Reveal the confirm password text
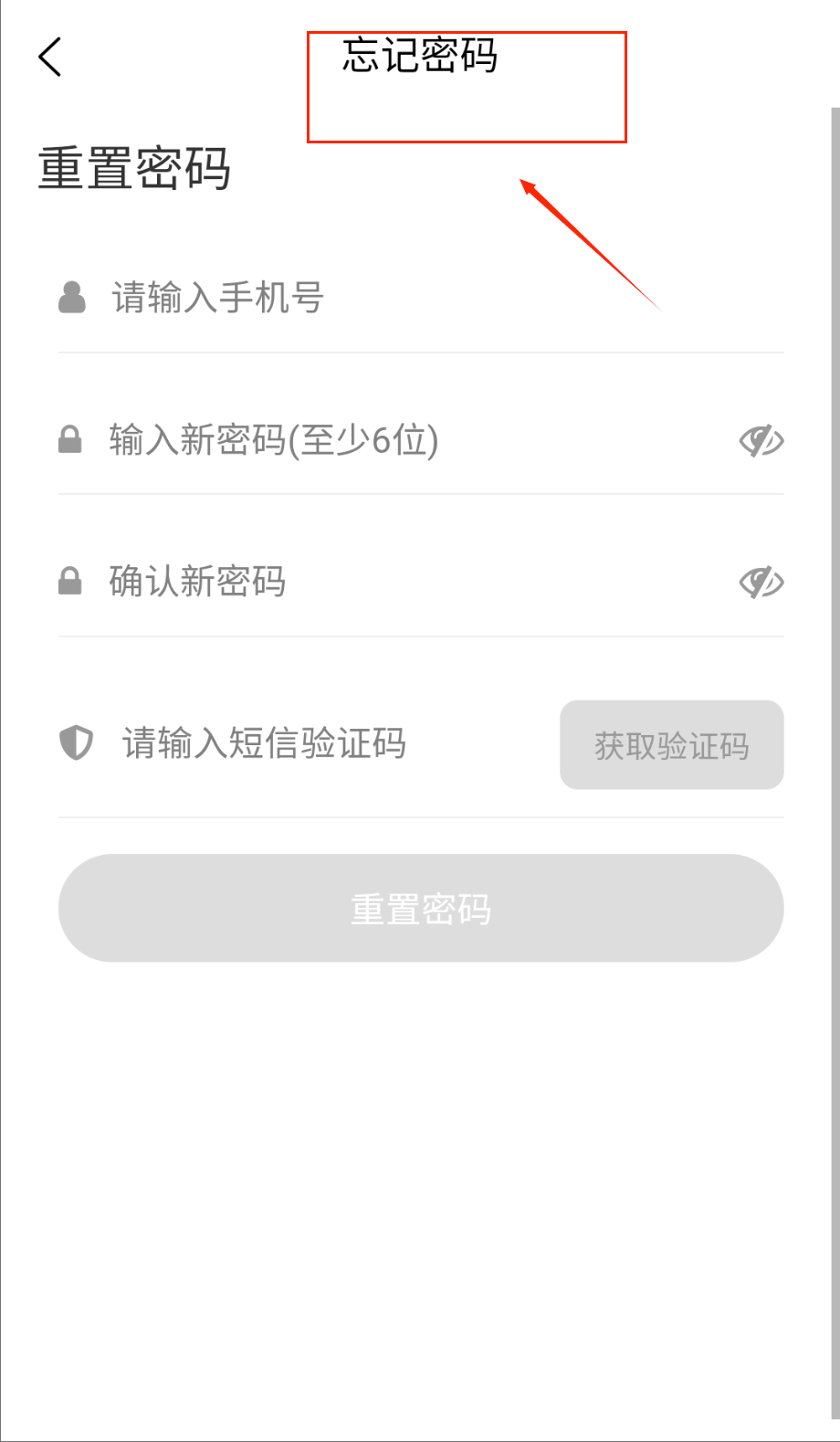Screen dimensions: 840x1442 pyautogui.click(x=761, y=583)
